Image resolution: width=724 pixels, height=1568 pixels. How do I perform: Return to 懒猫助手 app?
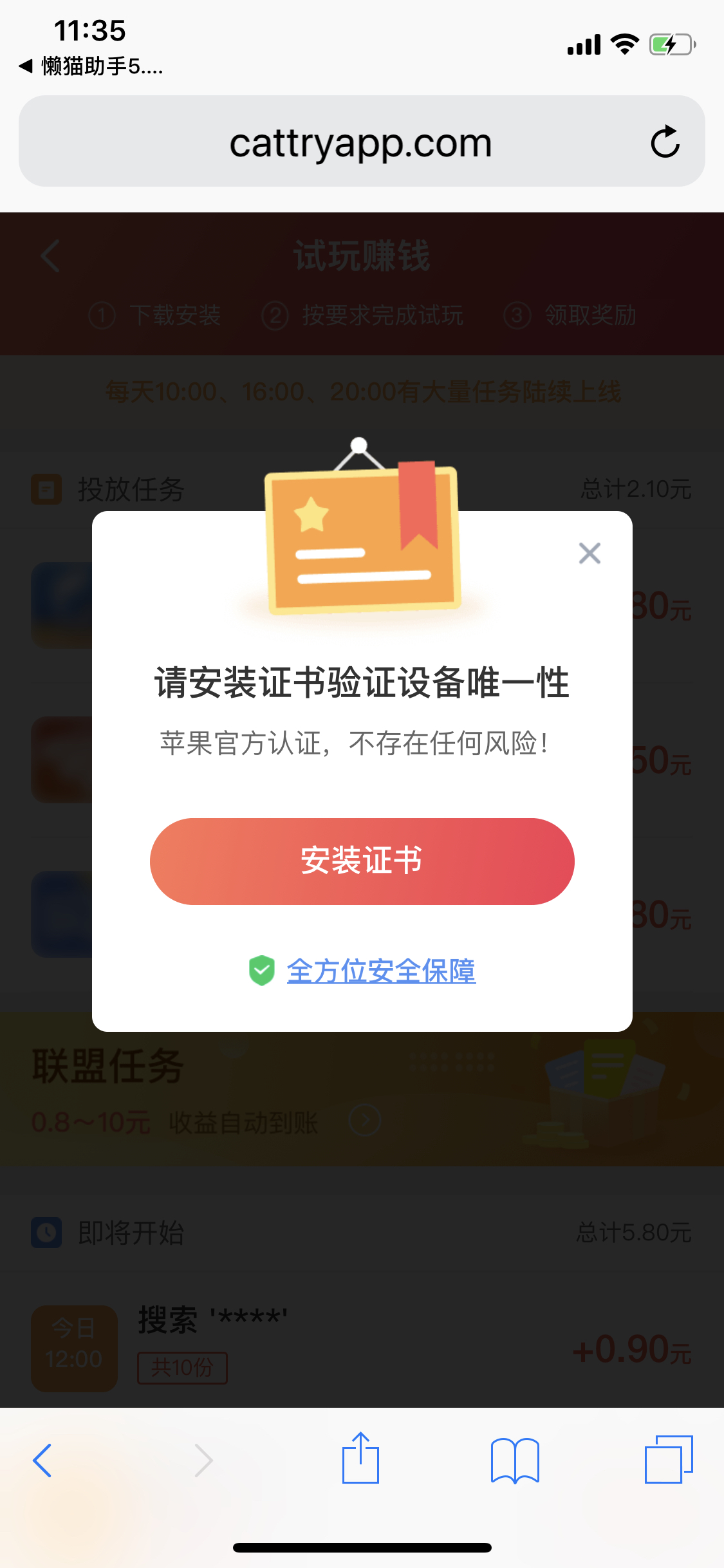coord(91,66)
